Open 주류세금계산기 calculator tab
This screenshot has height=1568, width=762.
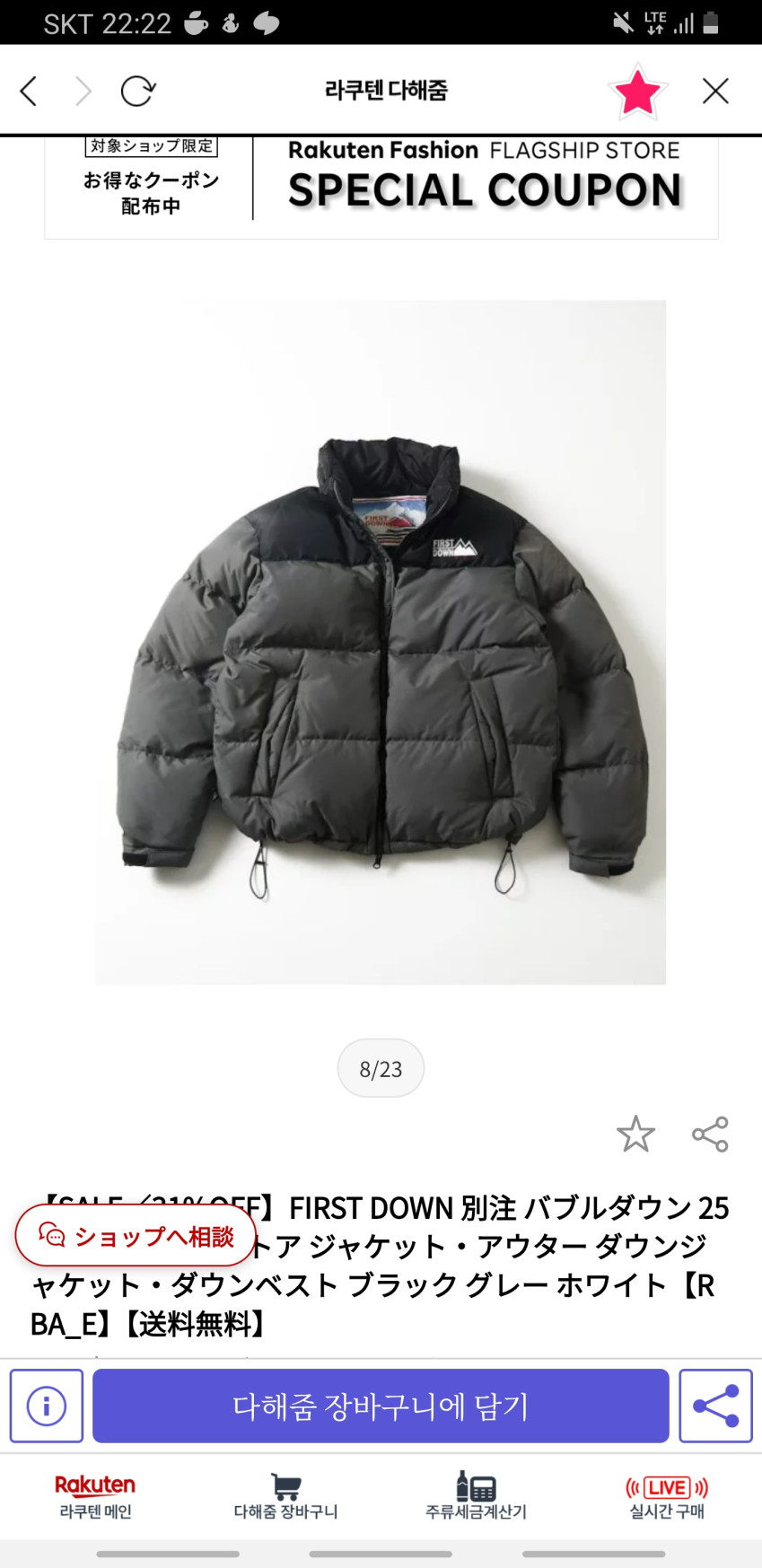coord(476,1496)
